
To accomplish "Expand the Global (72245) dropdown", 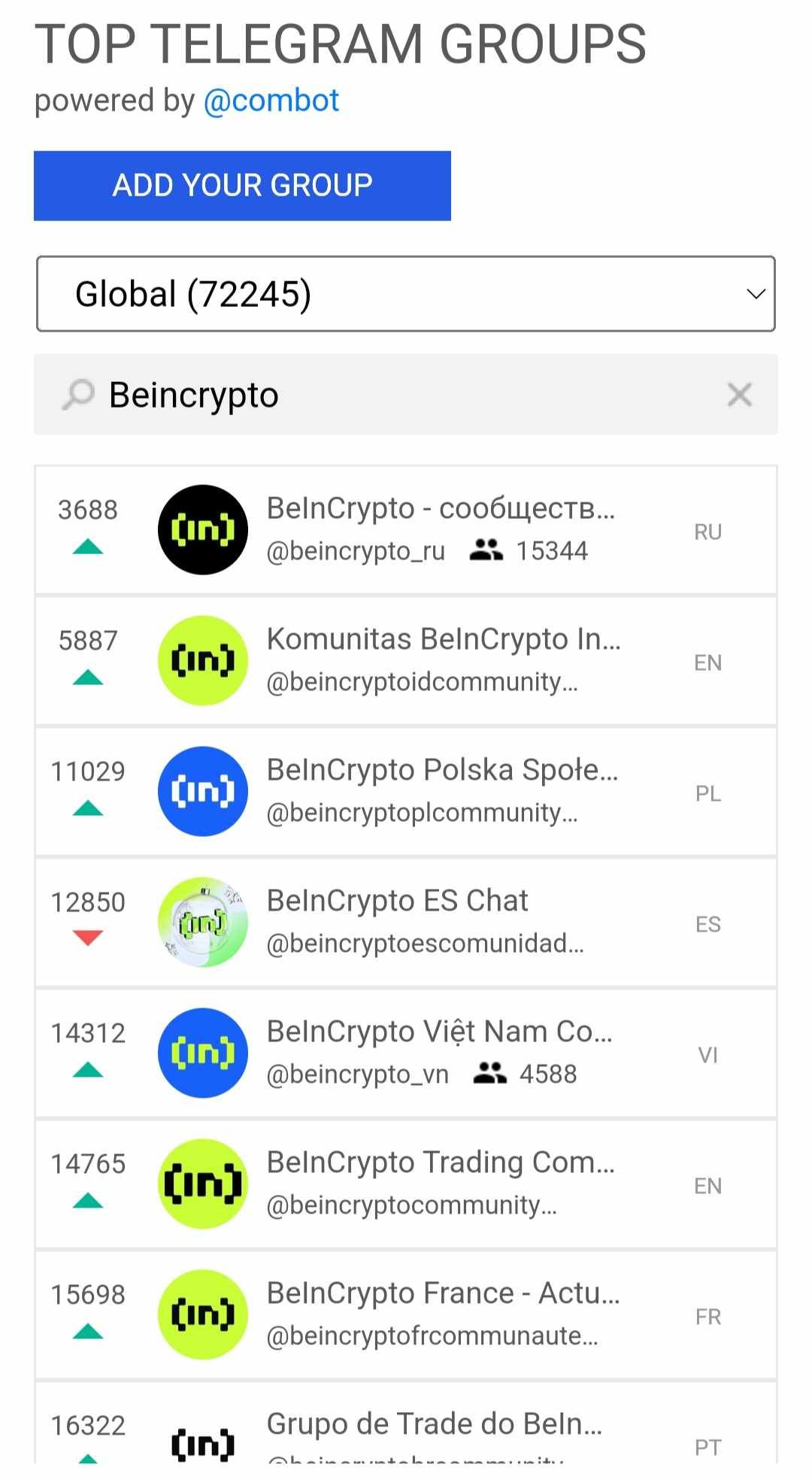I will (x=406, y=294).
